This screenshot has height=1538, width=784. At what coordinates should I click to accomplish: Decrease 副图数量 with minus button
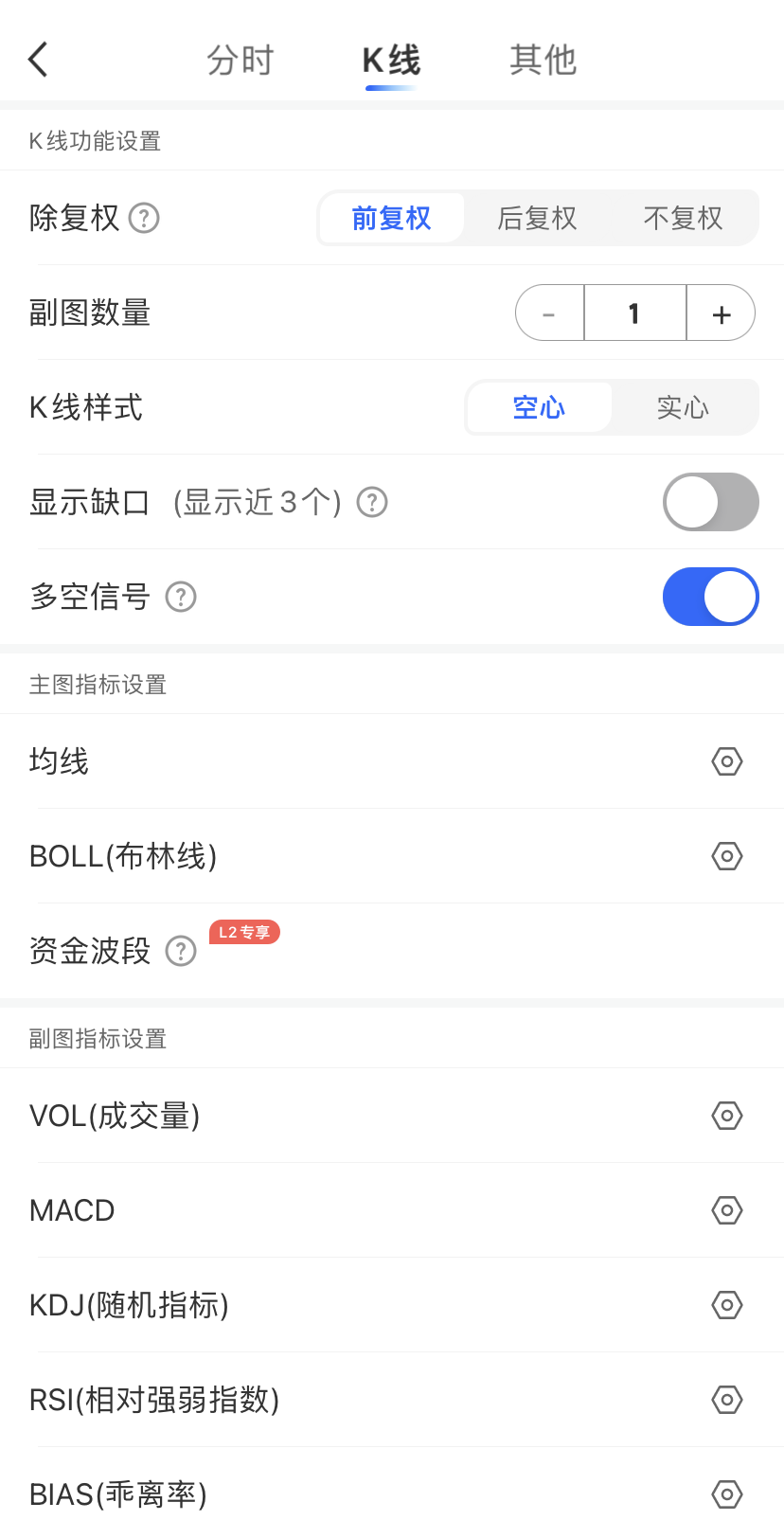[x=549, y=313]
